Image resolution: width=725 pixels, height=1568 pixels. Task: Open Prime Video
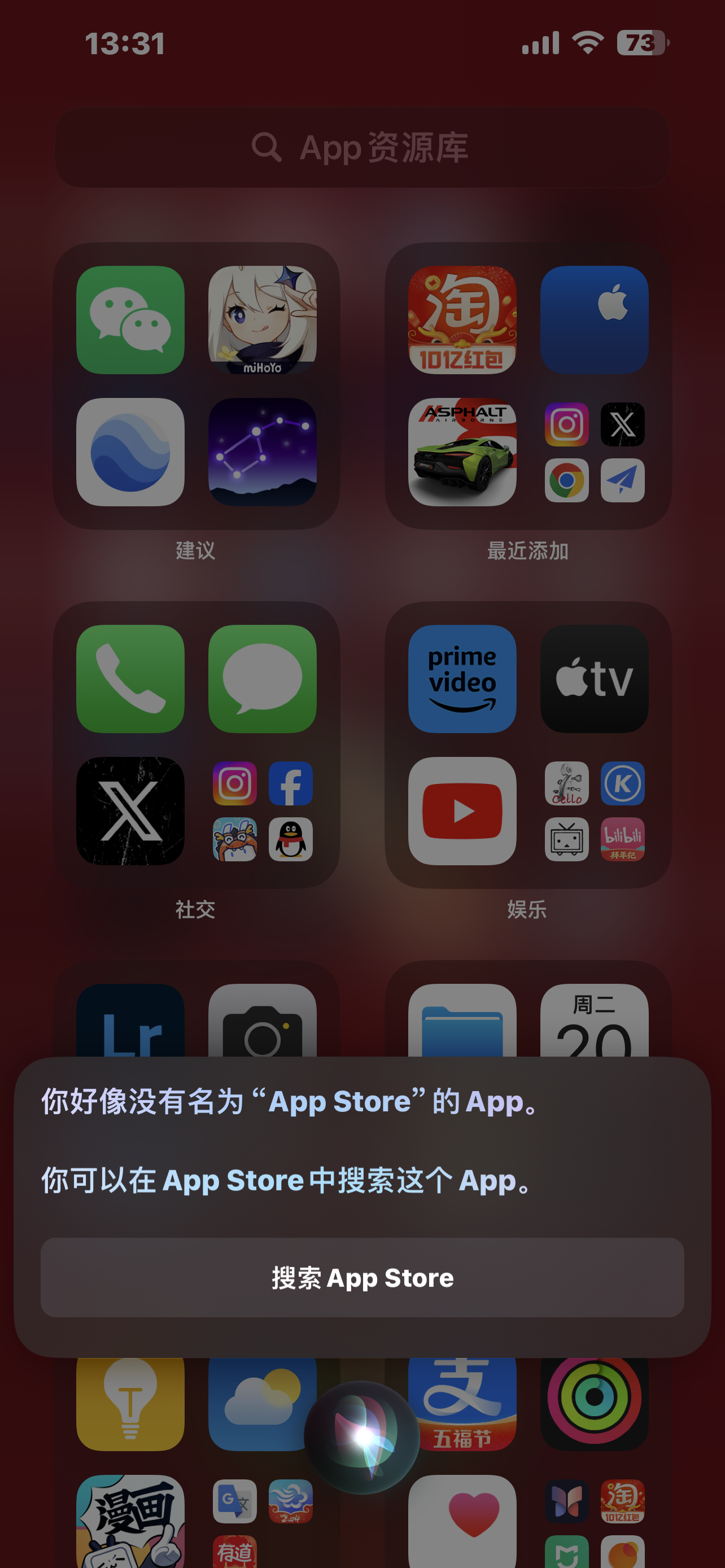pos(462,680)
